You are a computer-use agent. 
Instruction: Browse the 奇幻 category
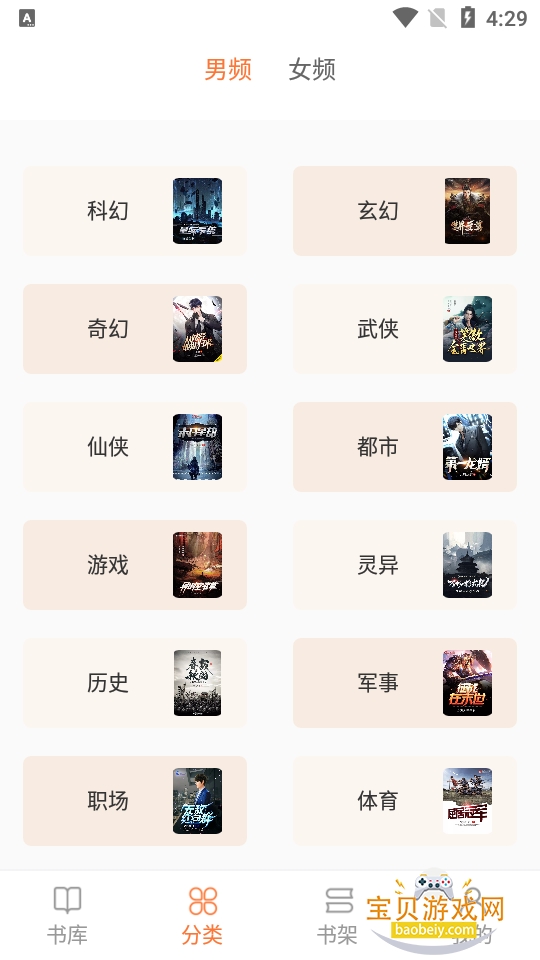click(135, 329)
